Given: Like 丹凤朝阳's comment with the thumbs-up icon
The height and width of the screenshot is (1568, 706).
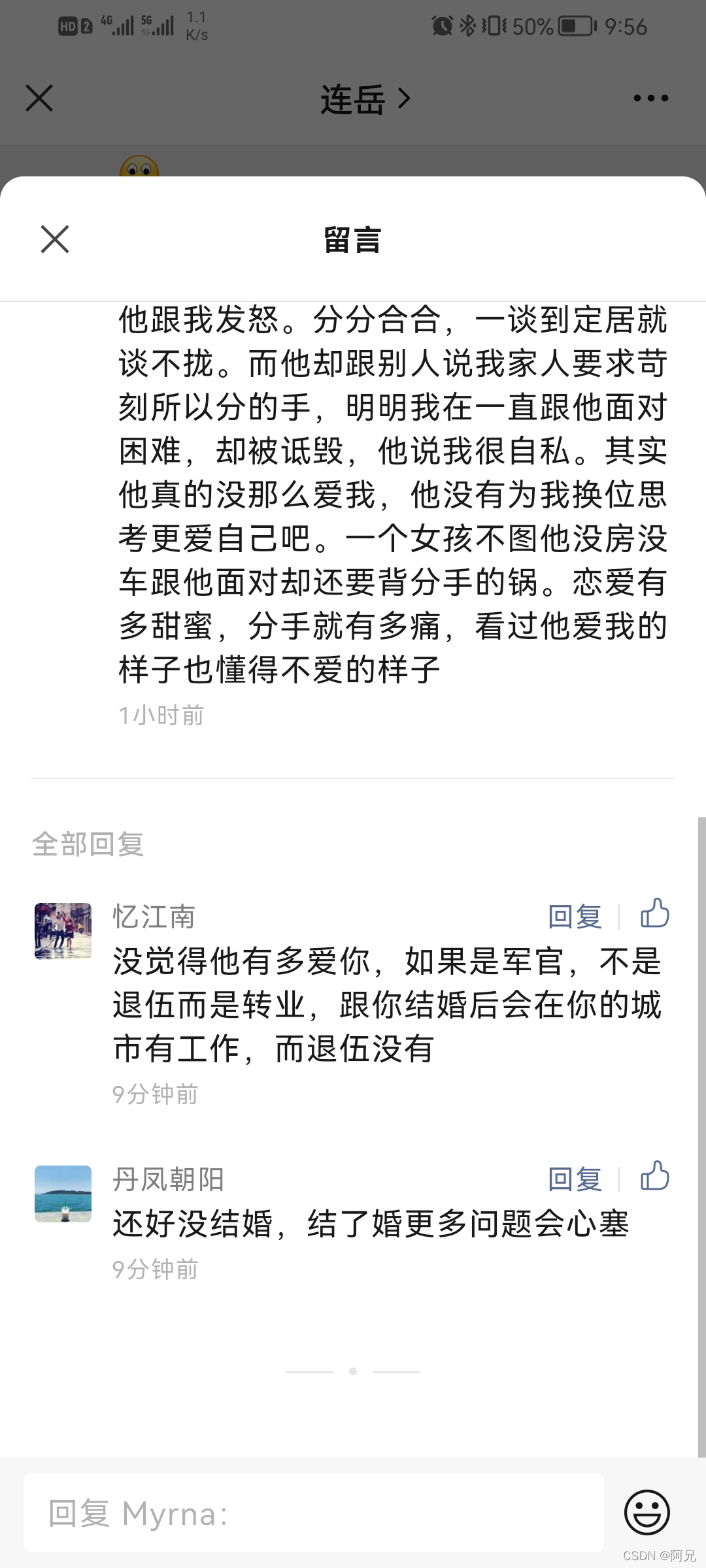Looking at the screenshot, I should pos(654,1178).
